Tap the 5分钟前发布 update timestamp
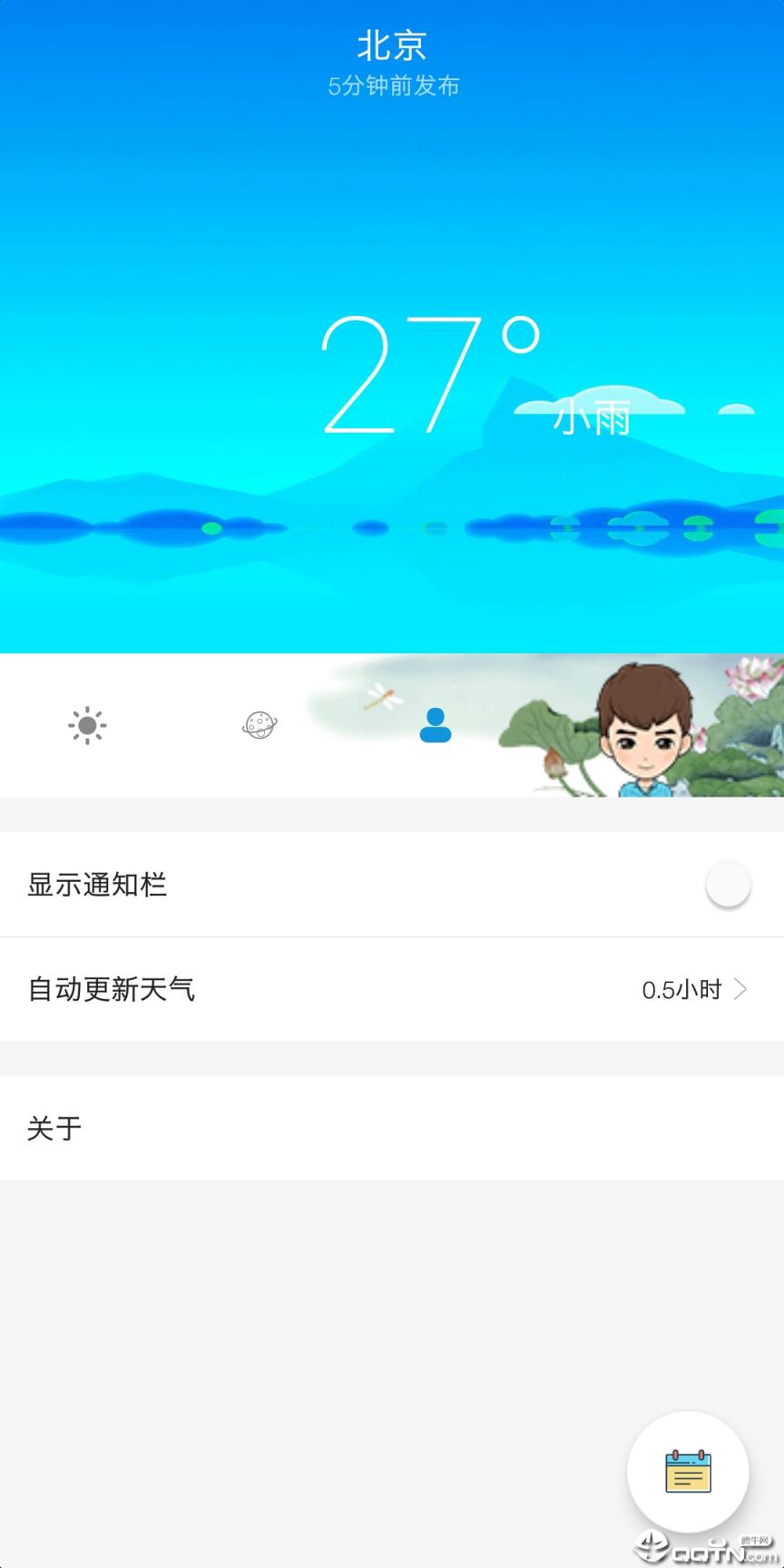 (392, 85)
